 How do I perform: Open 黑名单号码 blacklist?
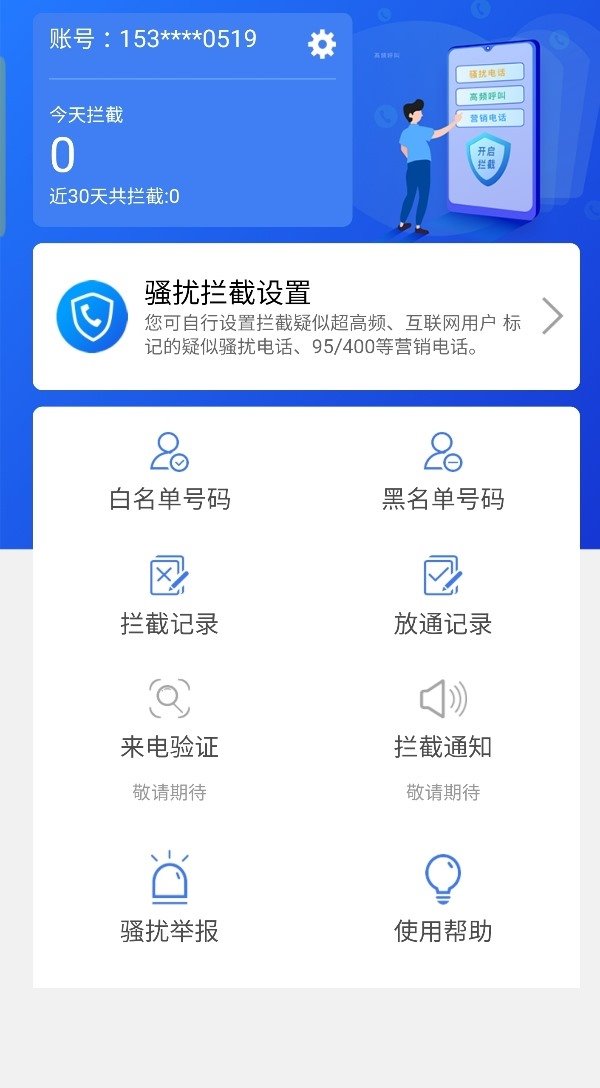[x=443, y=472]
